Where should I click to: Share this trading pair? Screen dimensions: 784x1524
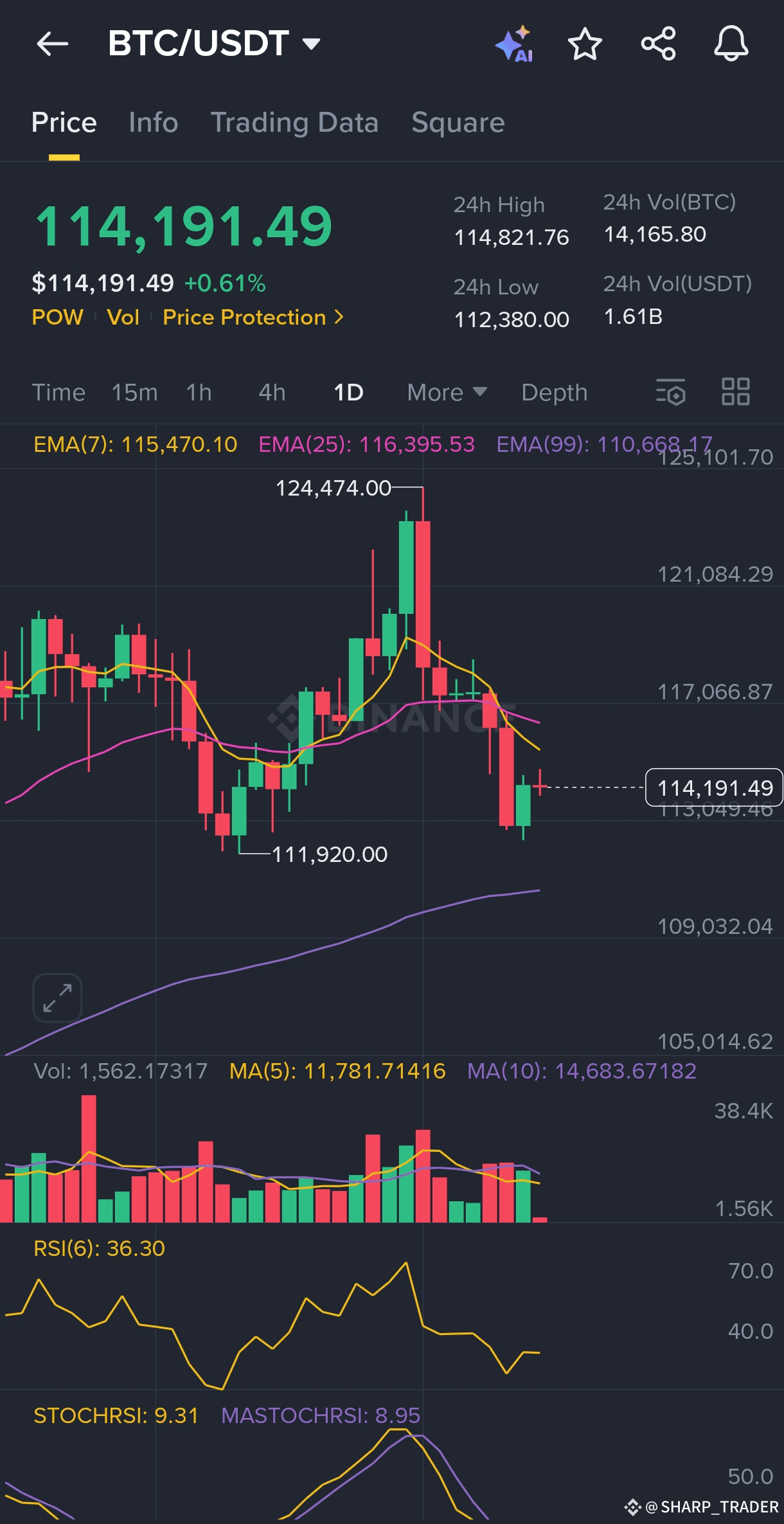(659, 44)
